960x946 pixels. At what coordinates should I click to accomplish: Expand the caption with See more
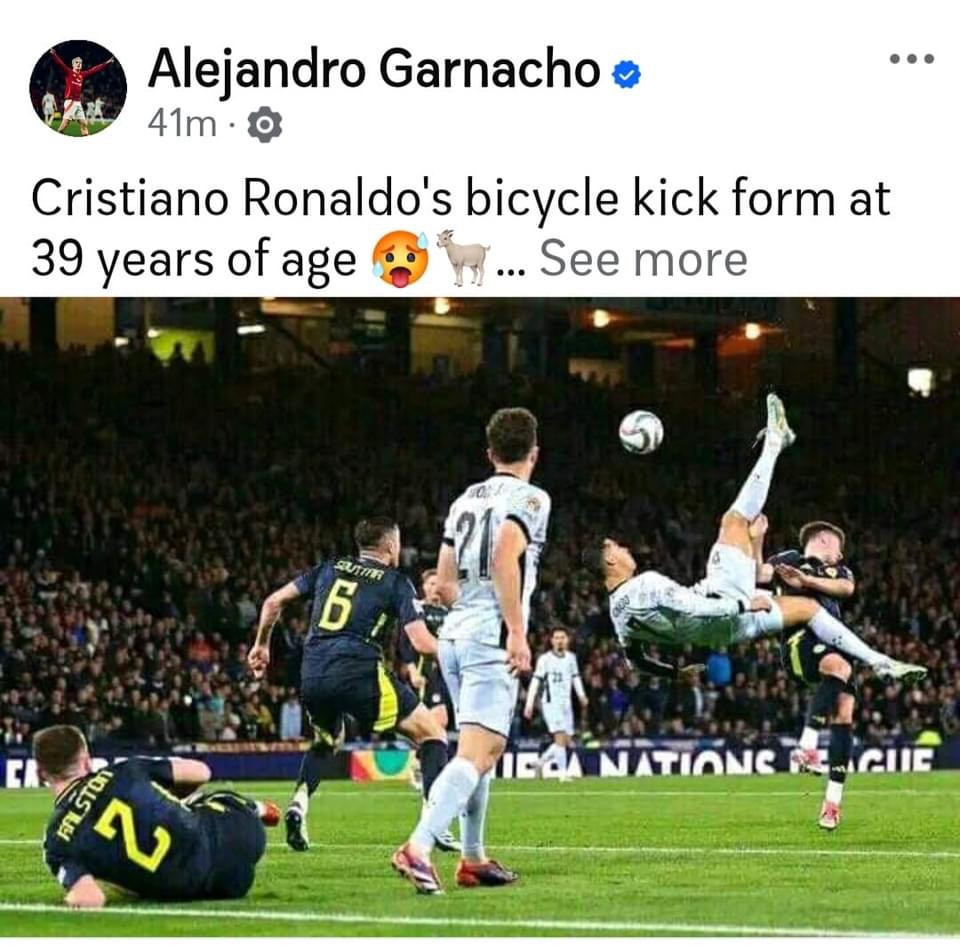pos(643,259)
